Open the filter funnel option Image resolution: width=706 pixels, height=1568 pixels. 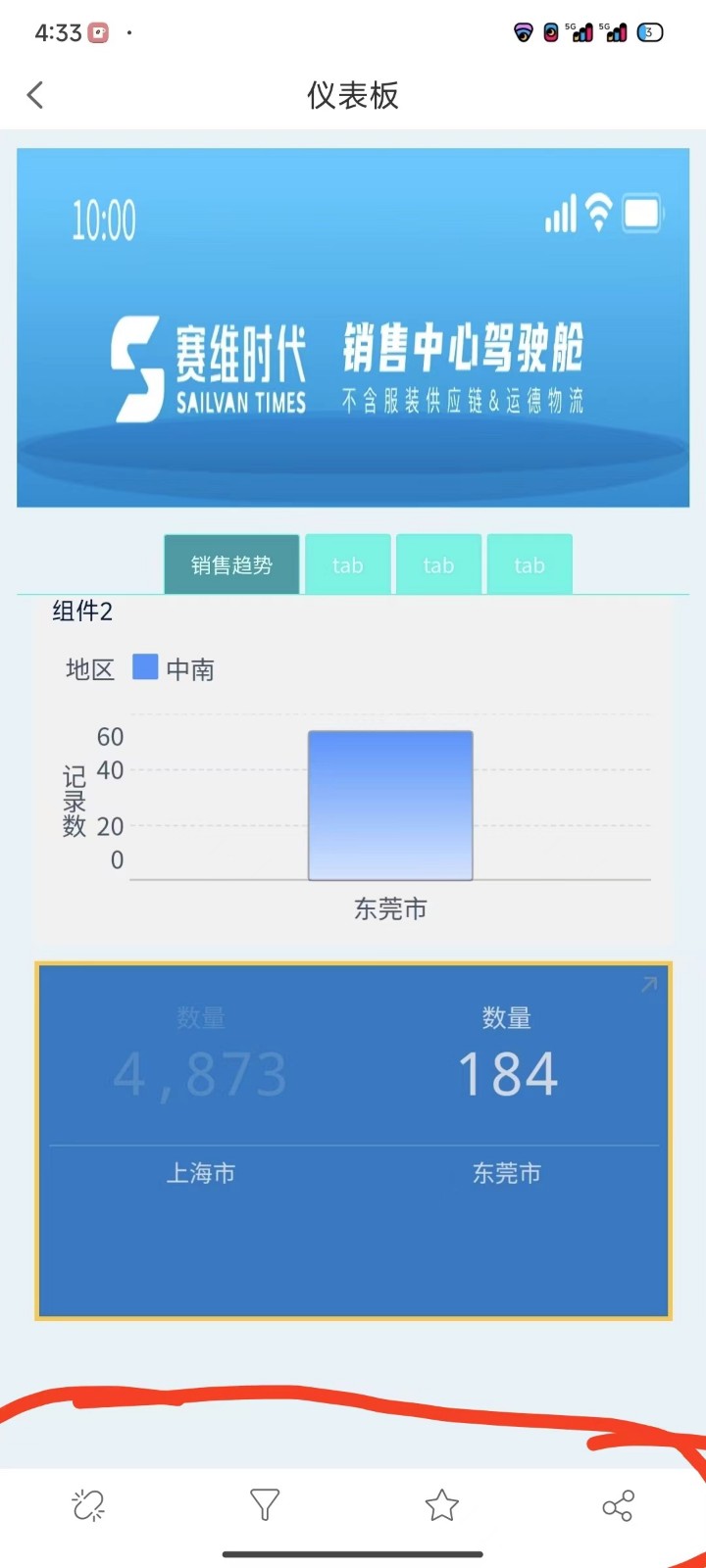pos(265,1505)
